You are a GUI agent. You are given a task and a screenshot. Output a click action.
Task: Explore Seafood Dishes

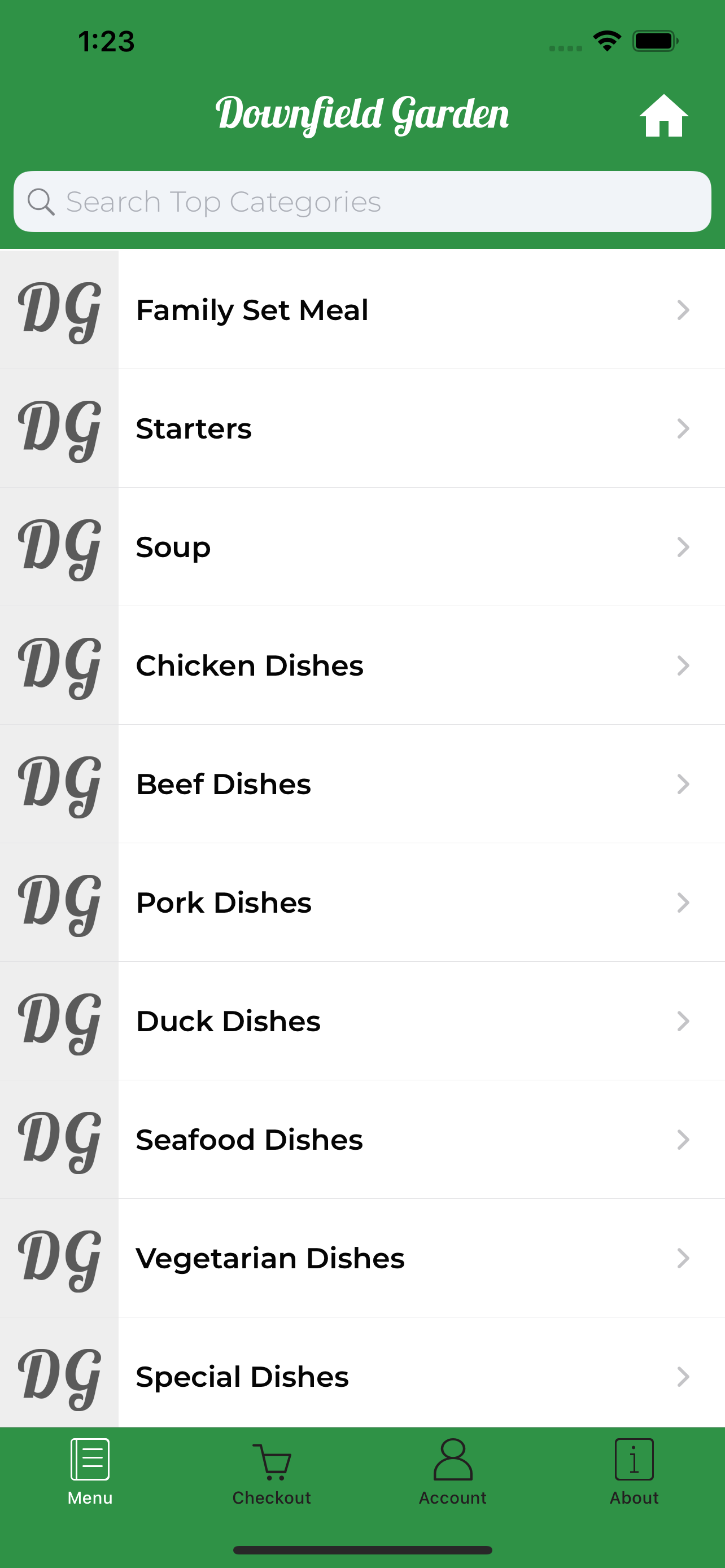(x=362, y=1140)
